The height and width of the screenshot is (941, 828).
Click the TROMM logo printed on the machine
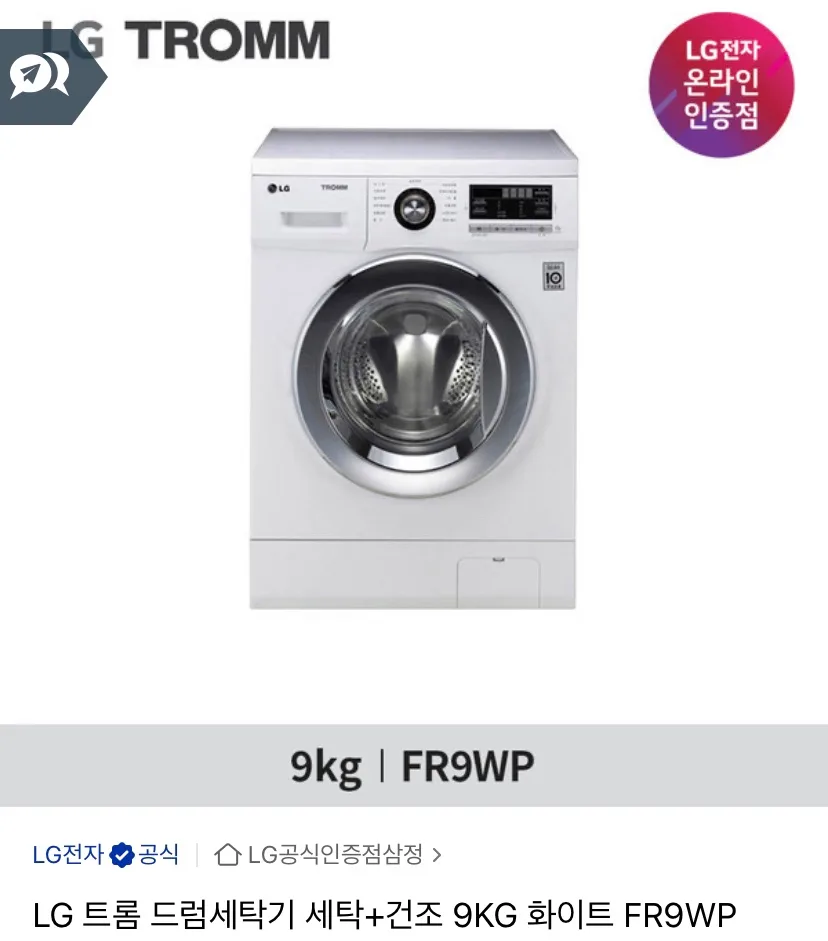point(333,187)
